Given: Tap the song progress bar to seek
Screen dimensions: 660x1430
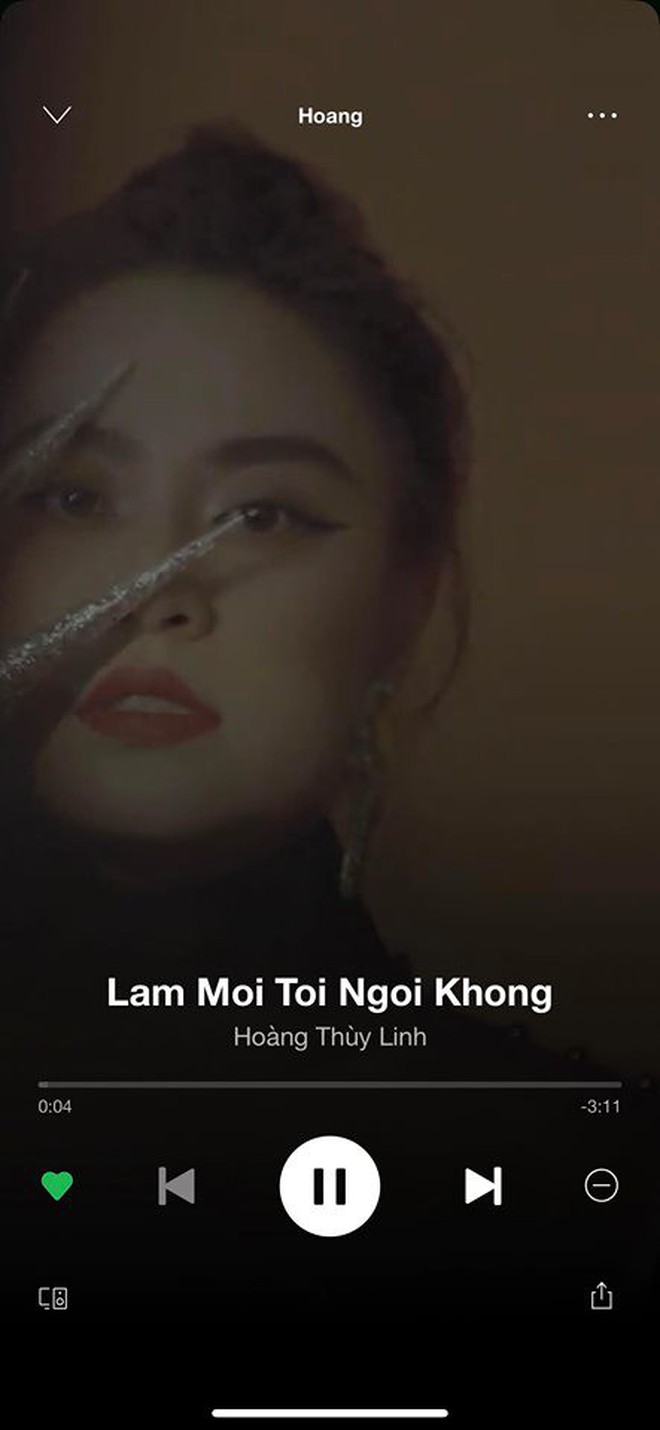Looking at the screenshot, I should [x=330, y=1084].
